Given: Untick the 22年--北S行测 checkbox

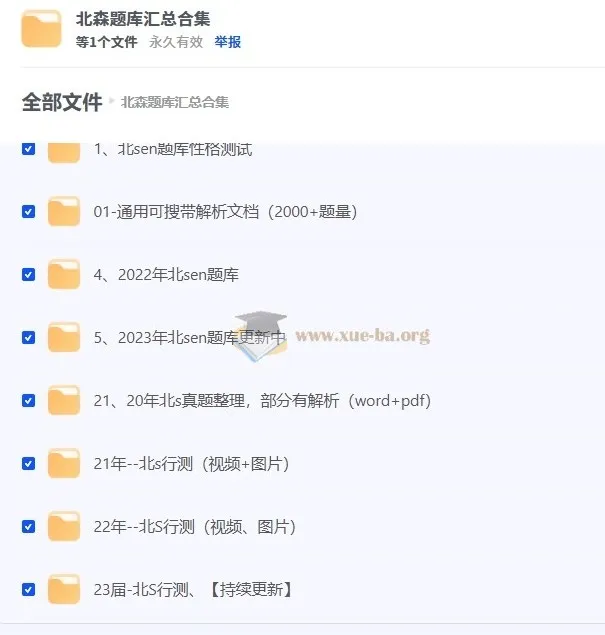Looking at the screenshot, I should (x=28, y=526).
